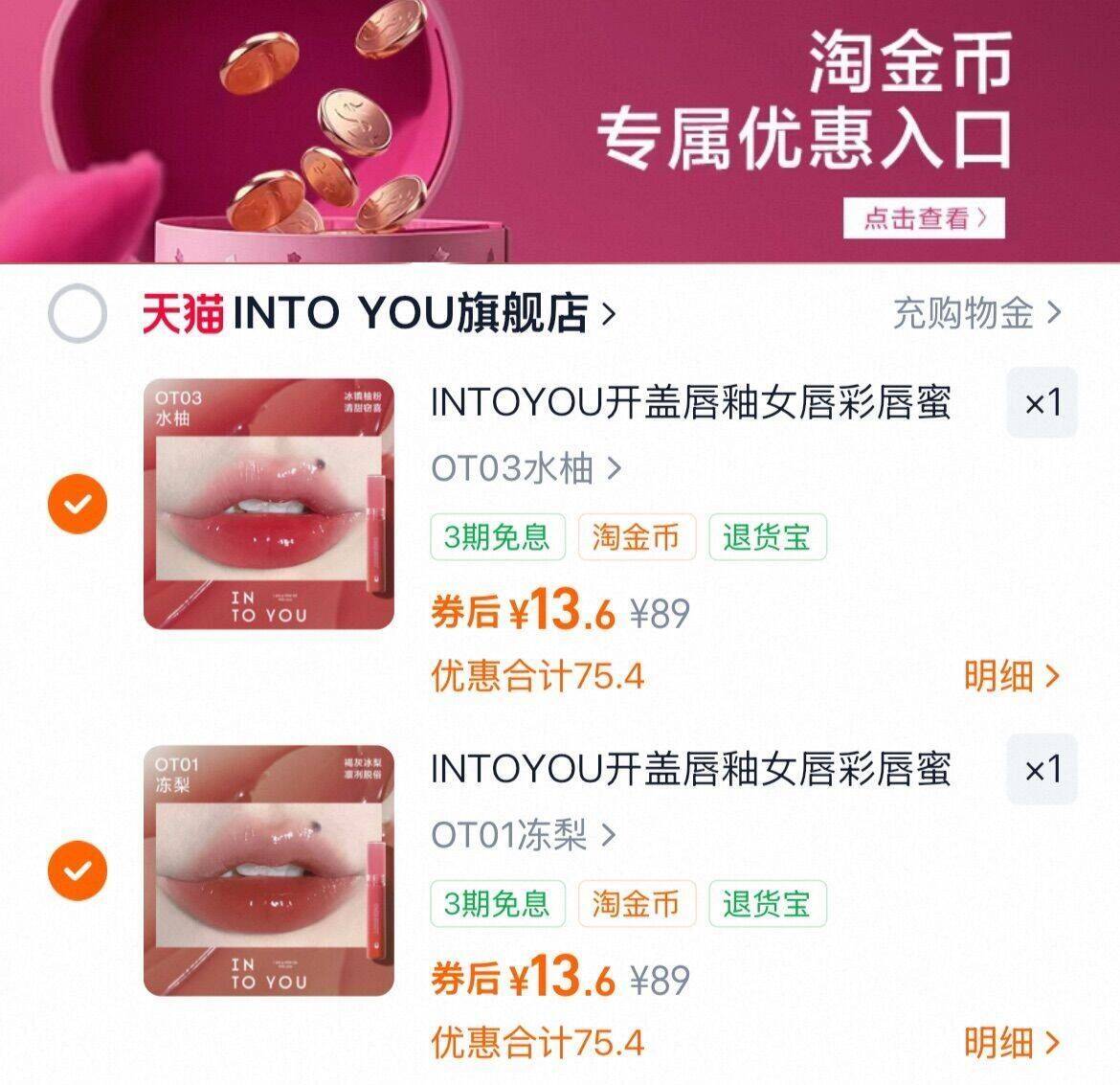The height and width of the screenshot is (1085, 1120).
Task: Open 充购物金 link
Action: tap(976, 313)
